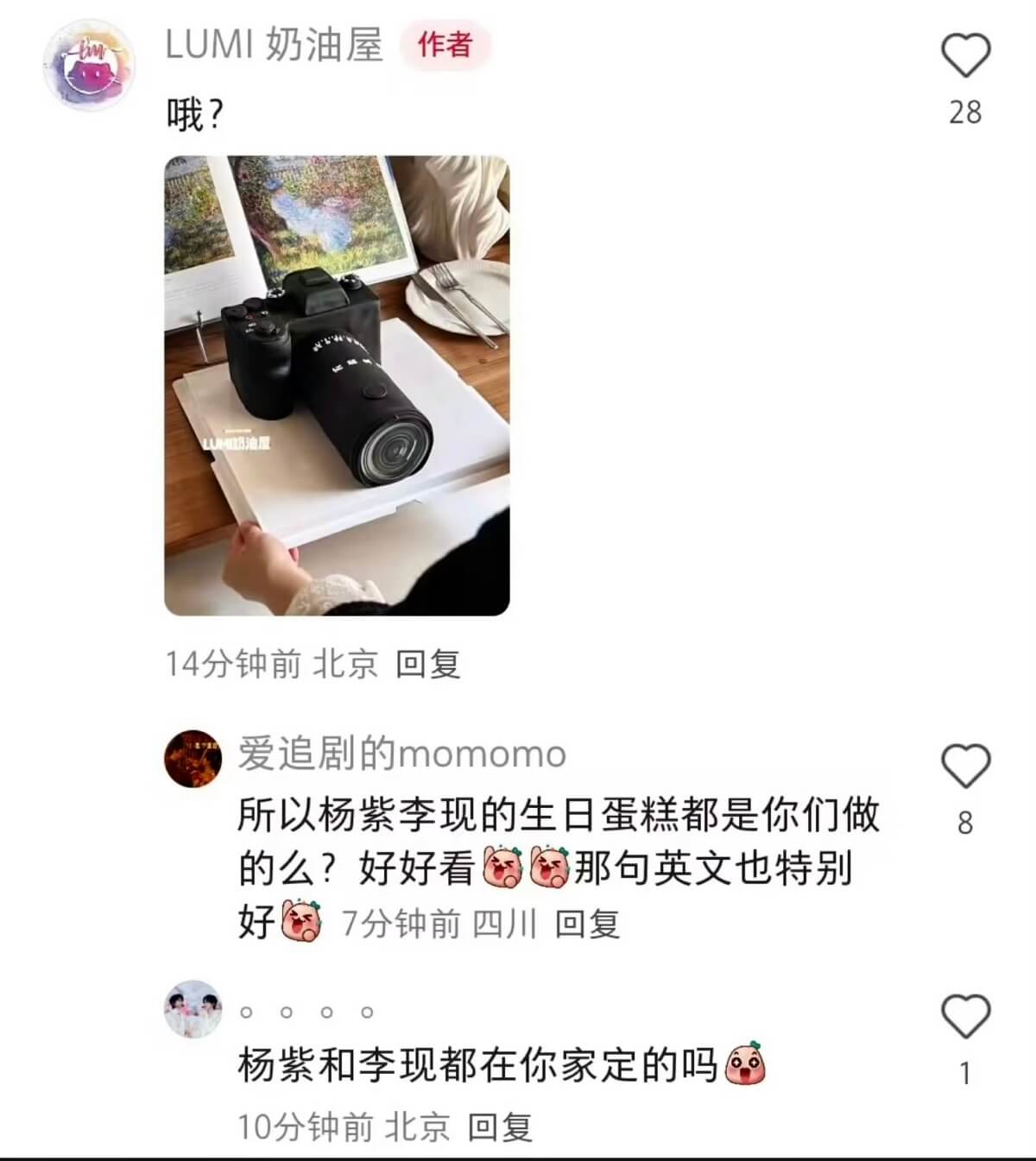
Task: Open the LUMI 奶油屋 username
Action: pos(274,45)
